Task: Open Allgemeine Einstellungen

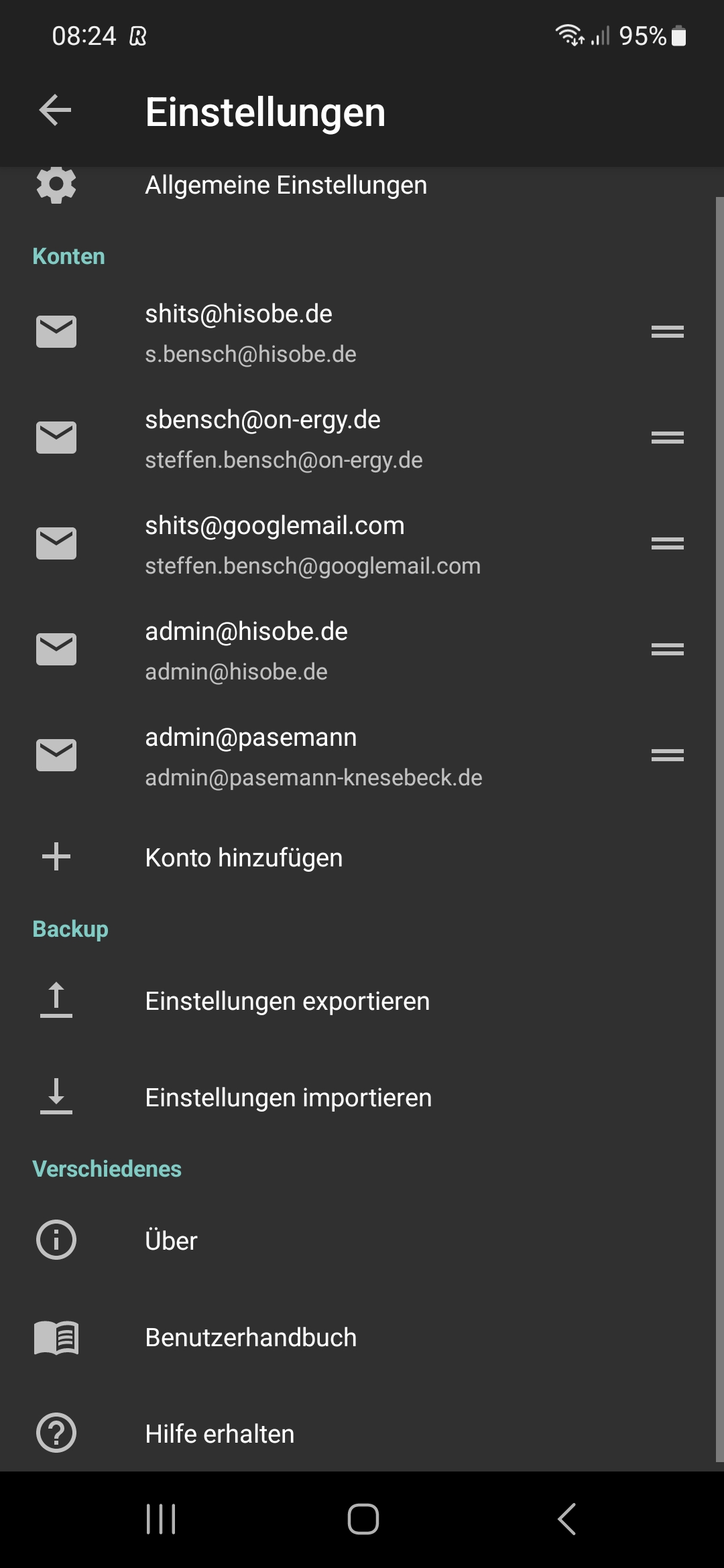Action: [286, 186]
